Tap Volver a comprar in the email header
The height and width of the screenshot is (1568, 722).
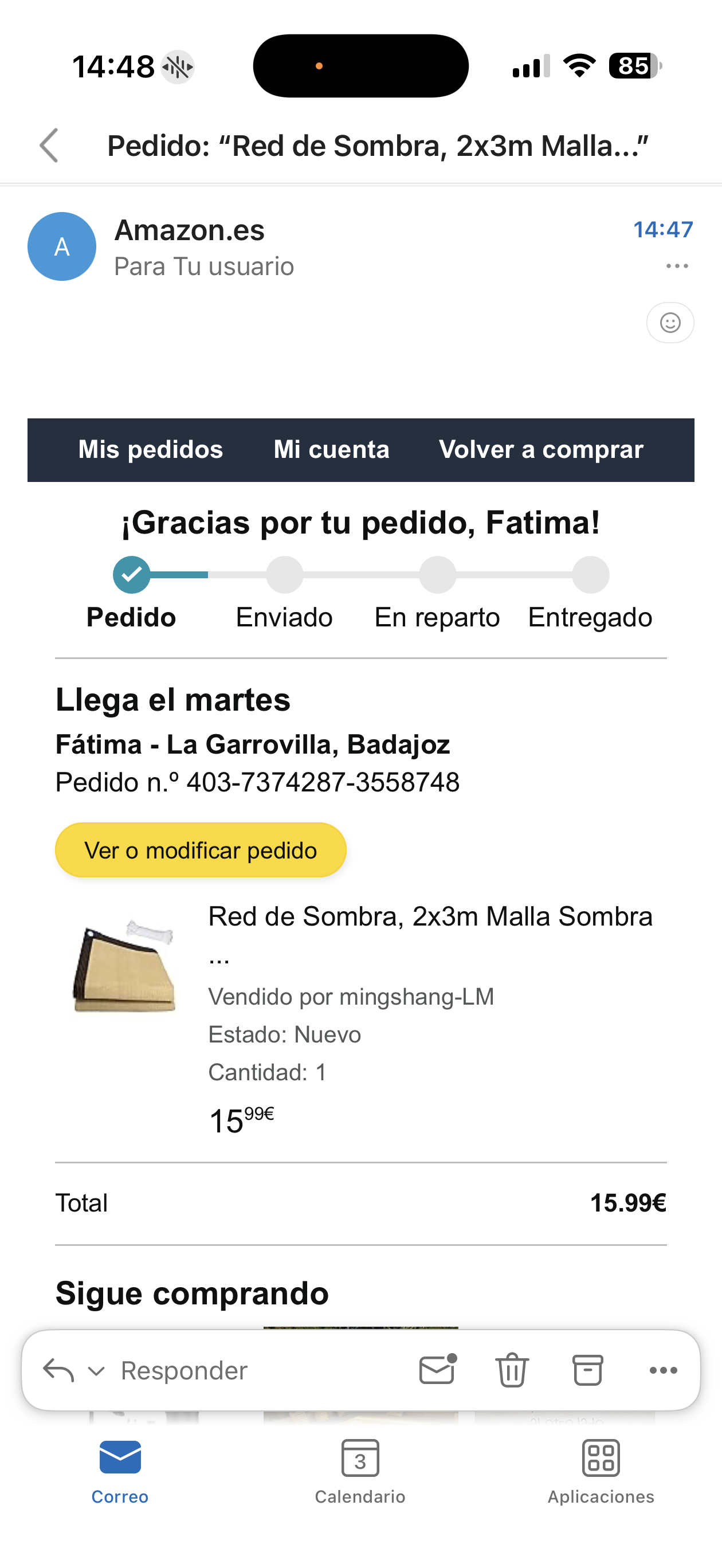tap(540, 450)
